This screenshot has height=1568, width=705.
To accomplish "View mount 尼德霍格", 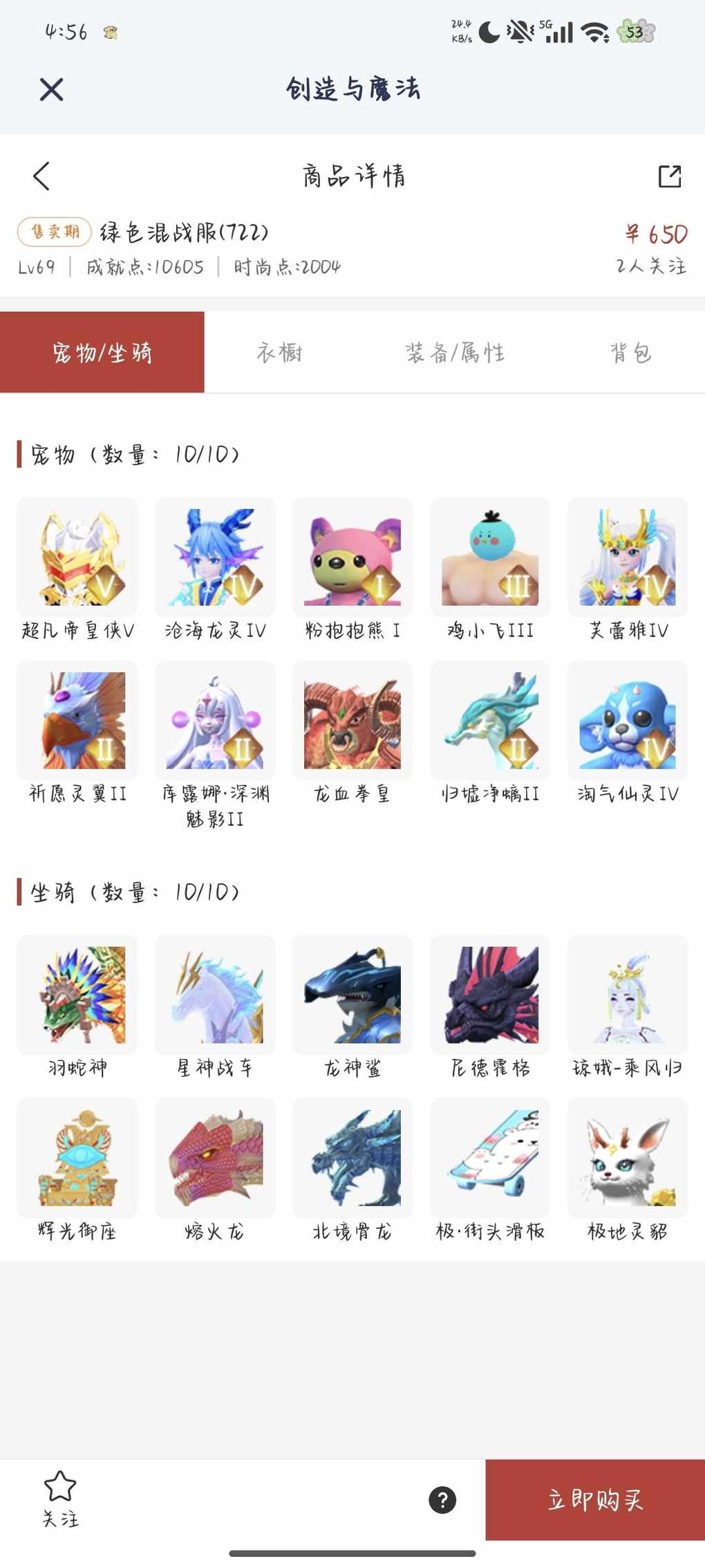I will pos(490,995).
